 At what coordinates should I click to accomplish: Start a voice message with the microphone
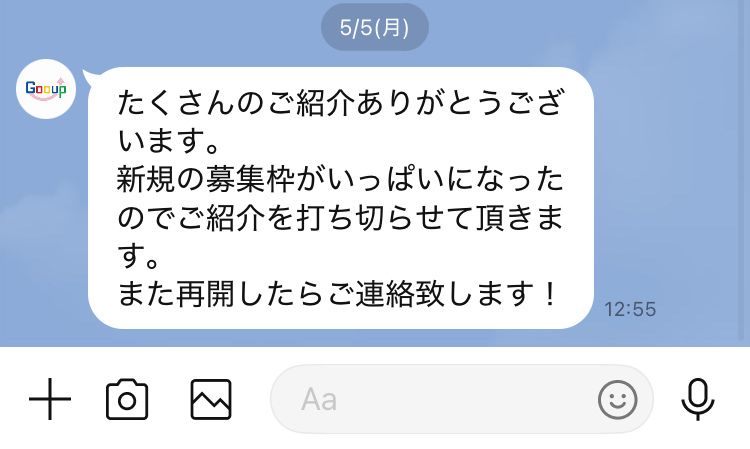[698, 400]
